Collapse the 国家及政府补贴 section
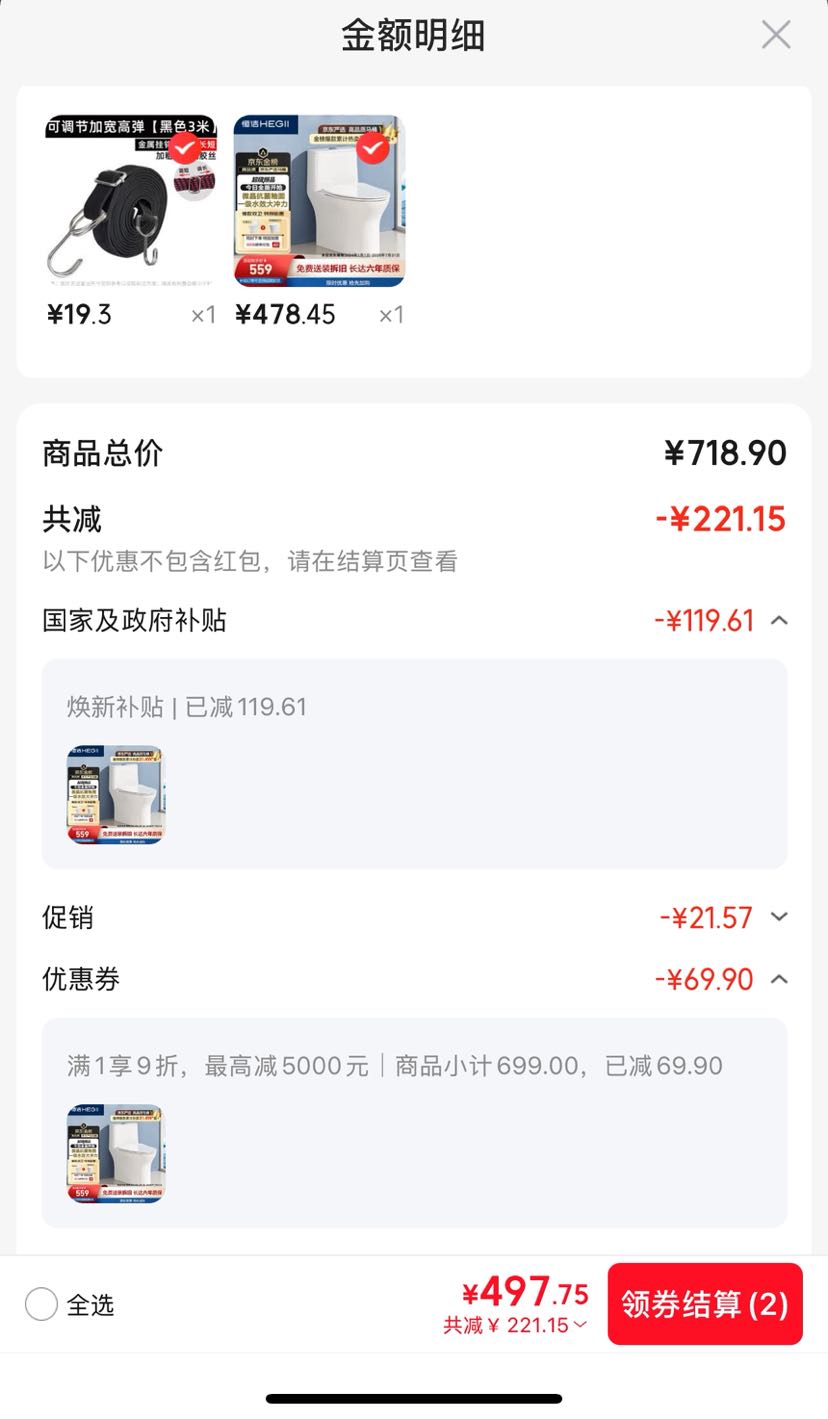 (x=779, y=620)
